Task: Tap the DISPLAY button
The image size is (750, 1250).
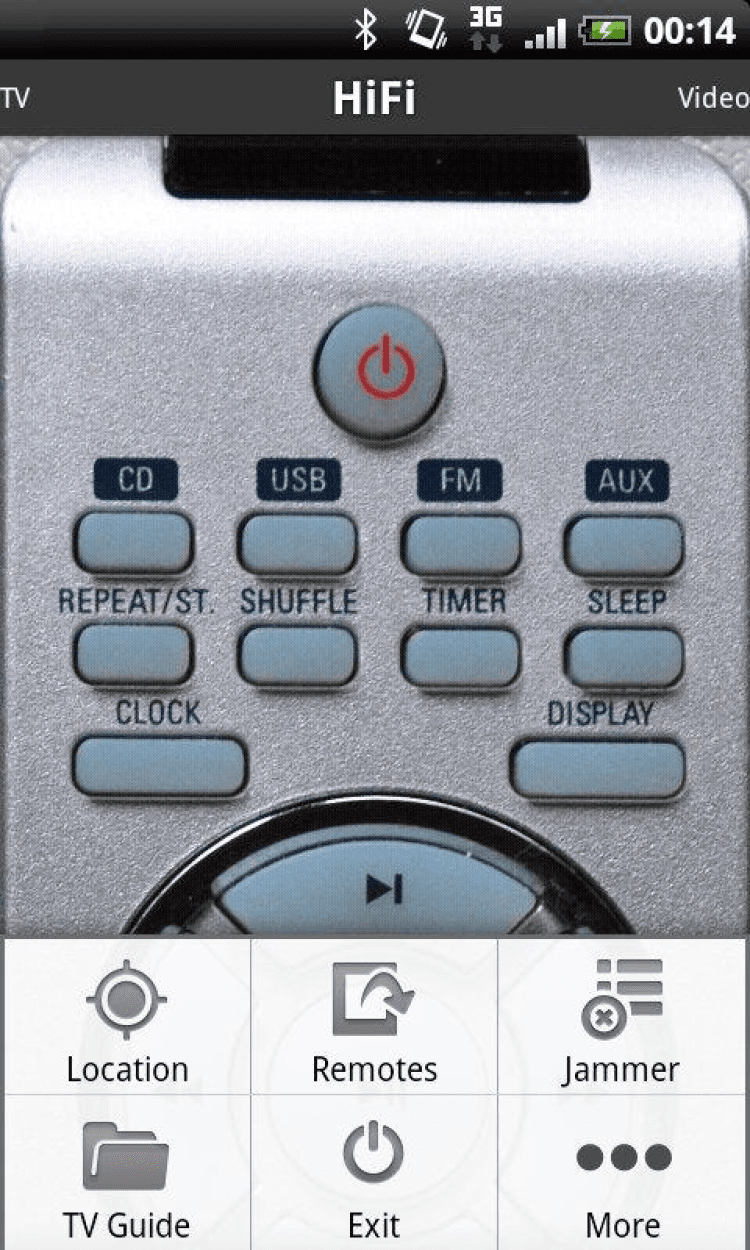Action: [598, 767]
